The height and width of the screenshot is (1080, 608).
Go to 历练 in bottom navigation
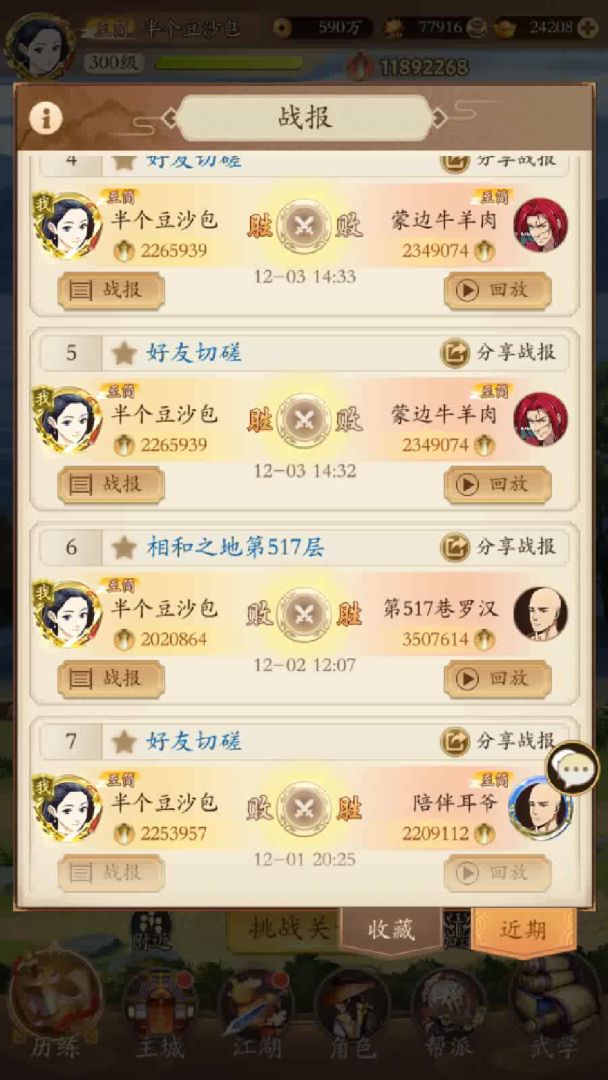(x=54, y=1010)
